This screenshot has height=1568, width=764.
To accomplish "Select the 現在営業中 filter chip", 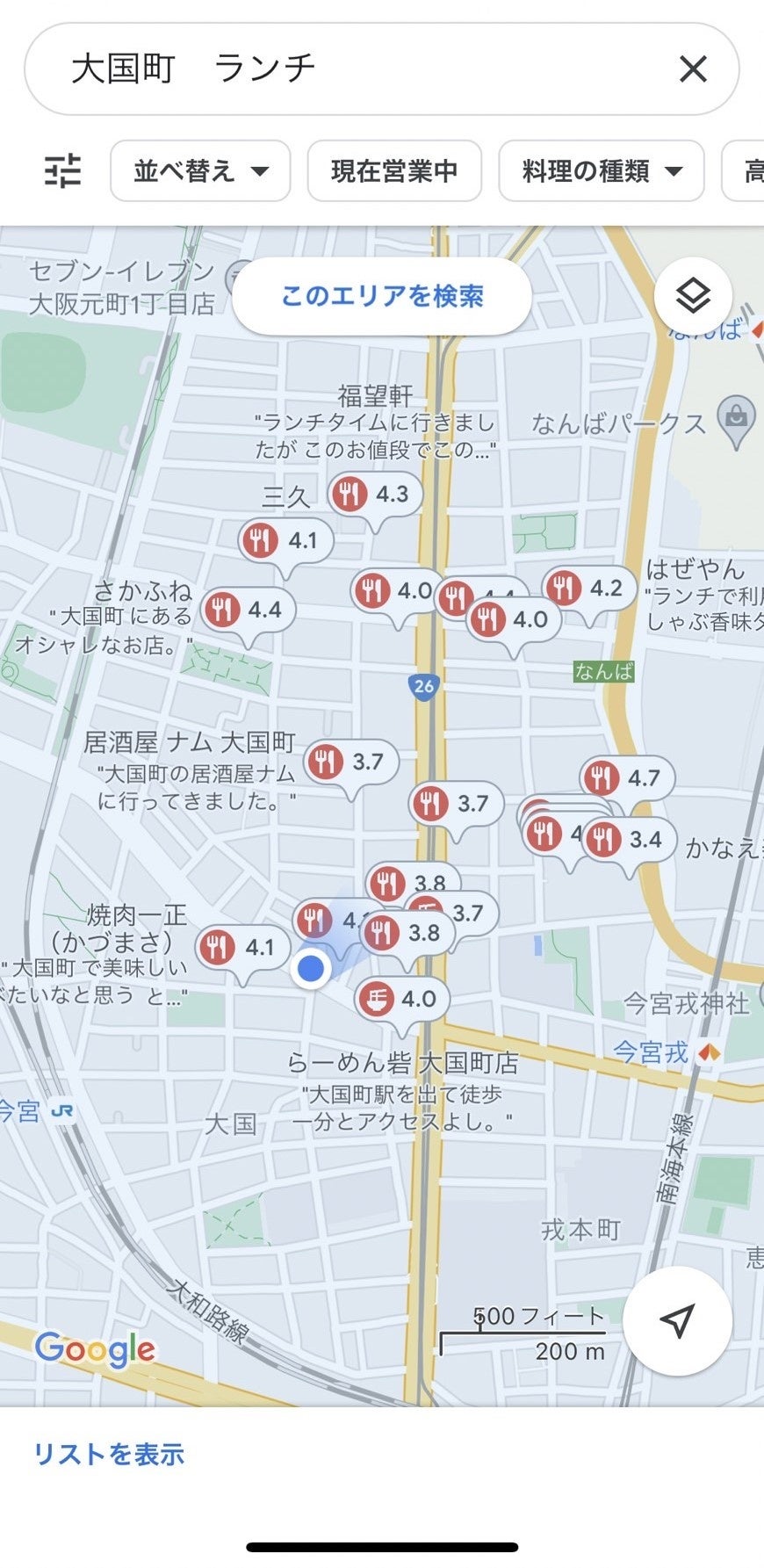I will click(x=394, y=170).
